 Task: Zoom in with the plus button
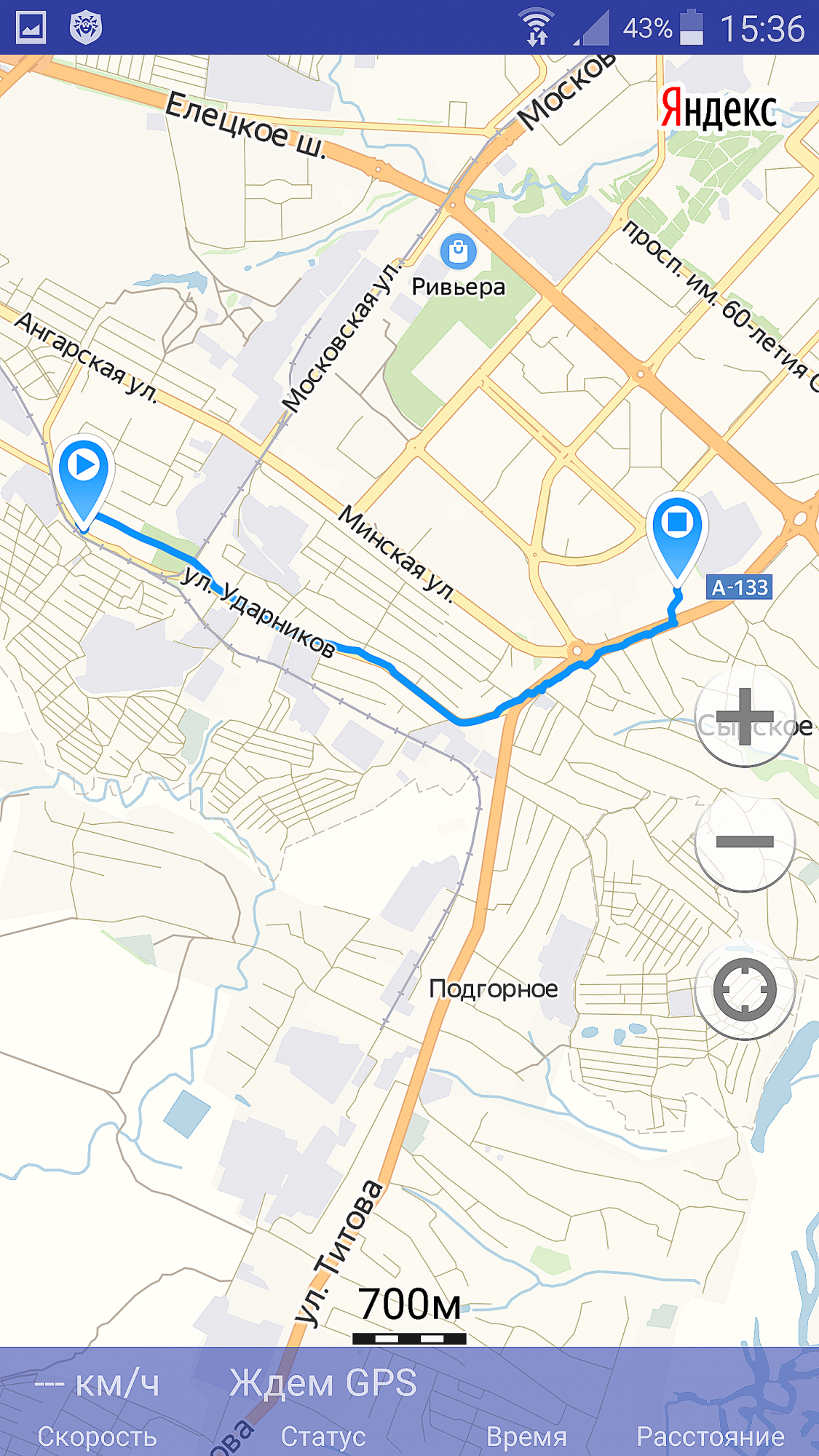pyautogui.click(x=744, y=716)
